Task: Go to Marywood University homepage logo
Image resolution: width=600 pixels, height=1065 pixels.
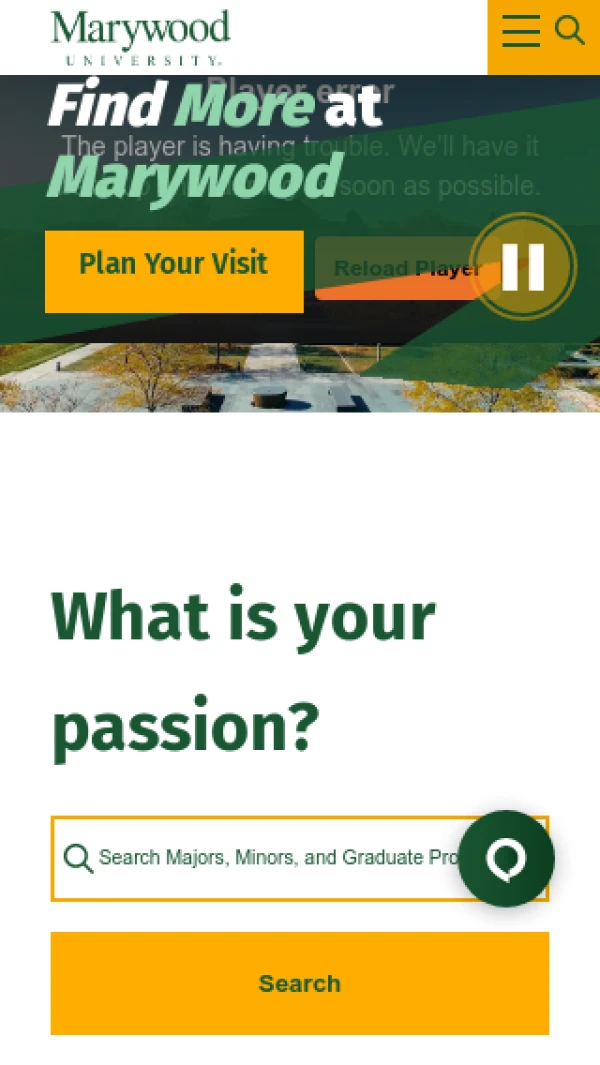Action: coord(140,37)
